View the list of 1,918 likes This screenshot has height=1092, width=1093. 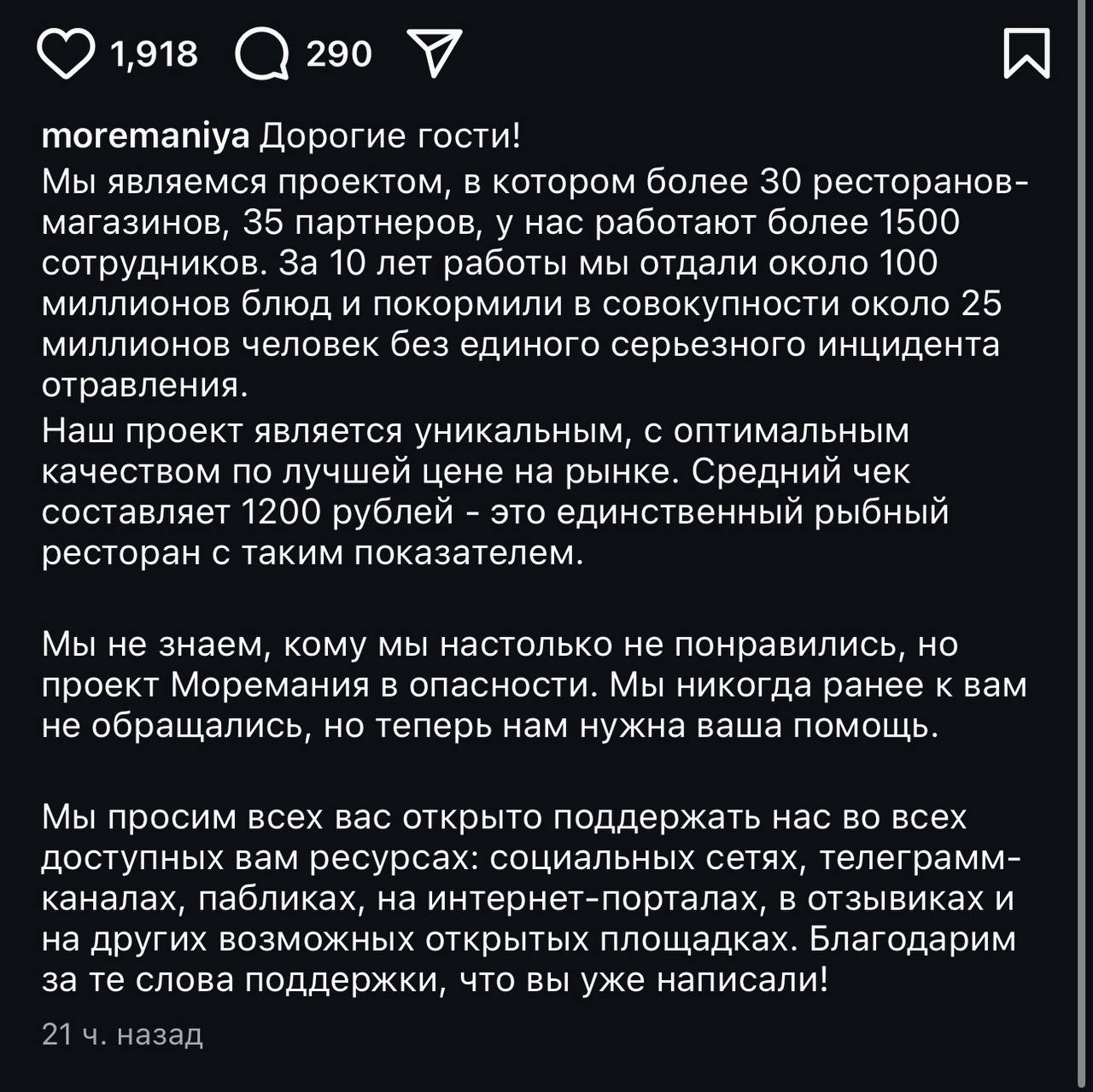pos(155,55)
